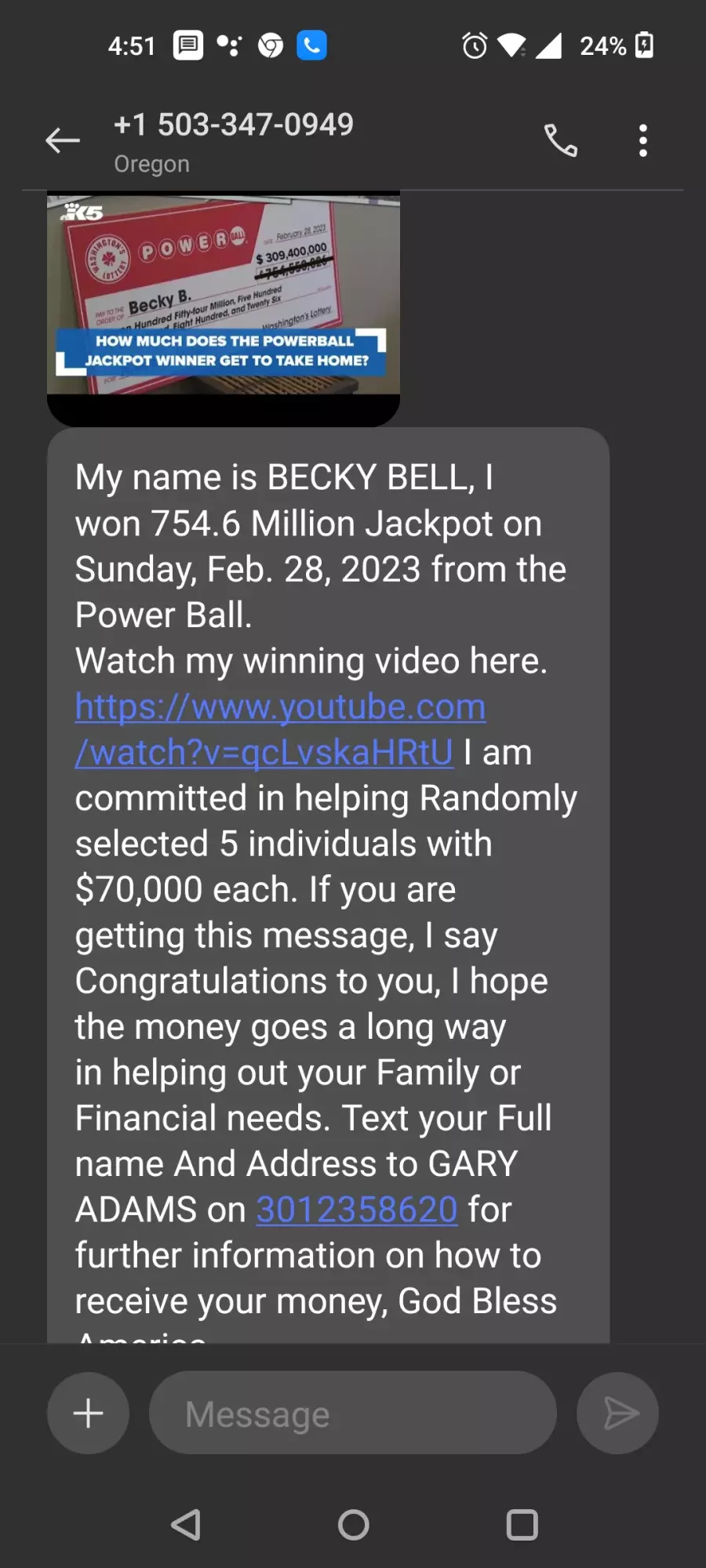Open recent apps from navigation bar
The image size is (706, 1568).
tap(522, 1525)
